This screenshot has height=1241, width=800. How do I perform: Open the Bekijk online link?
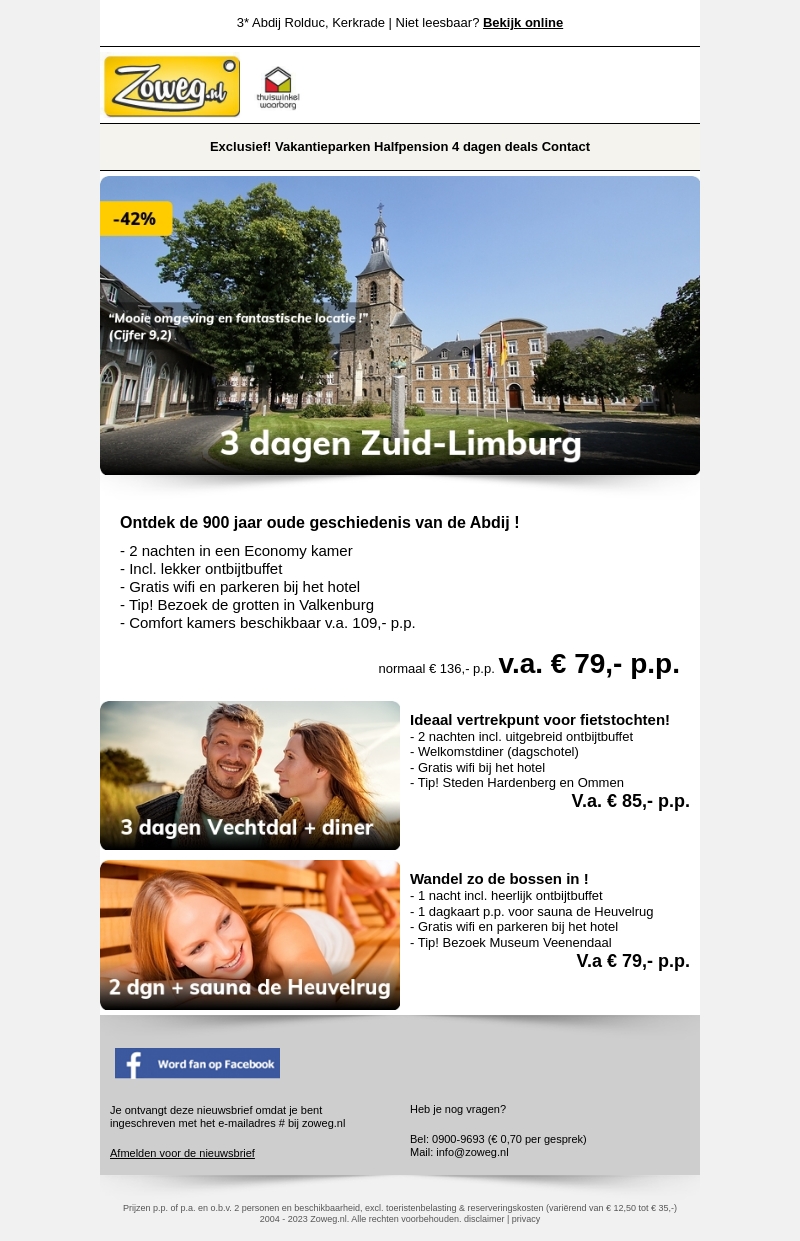[x=522, y=23]
